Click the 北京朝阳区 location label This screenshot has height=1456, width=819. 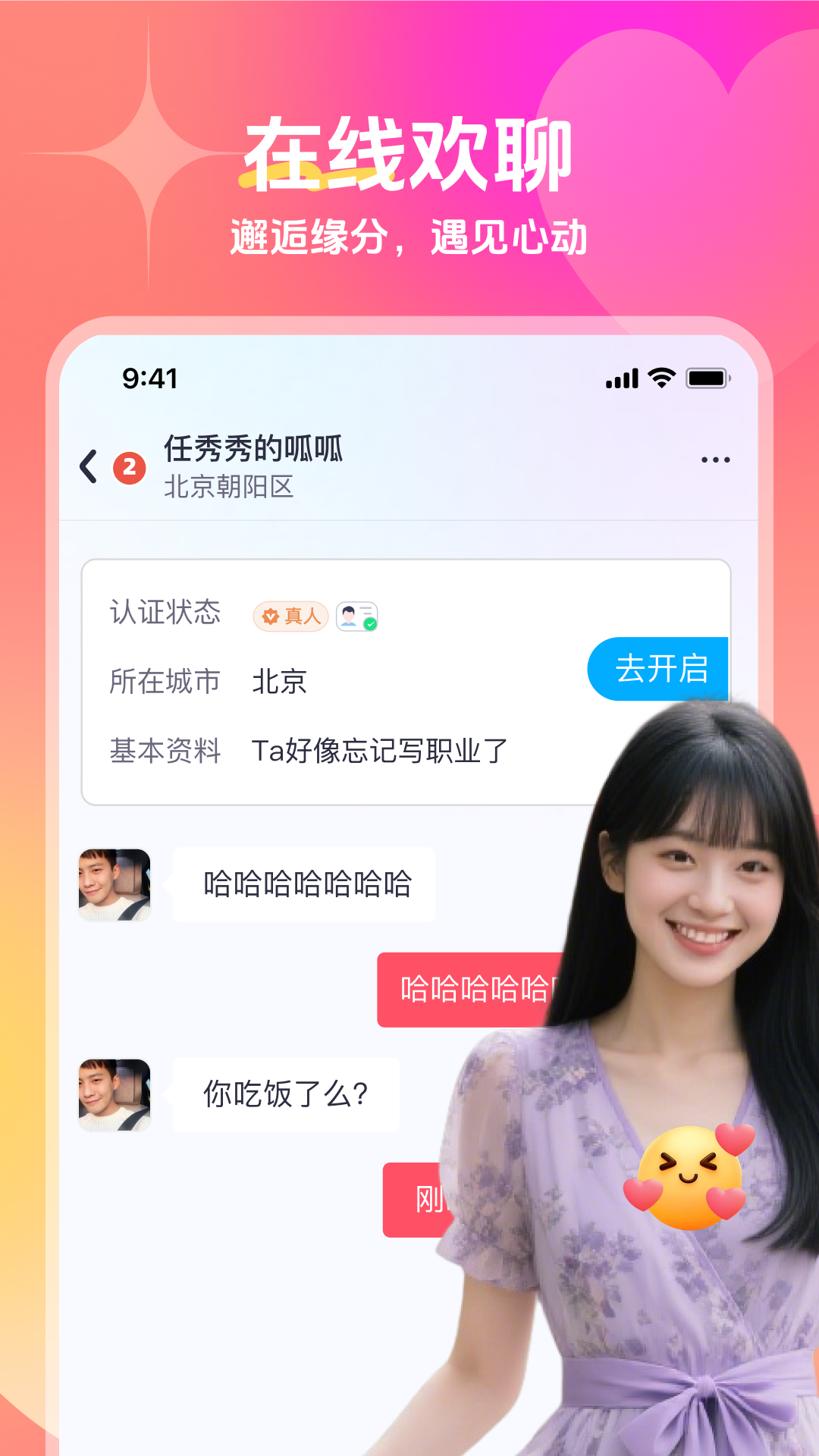(227, 485)
